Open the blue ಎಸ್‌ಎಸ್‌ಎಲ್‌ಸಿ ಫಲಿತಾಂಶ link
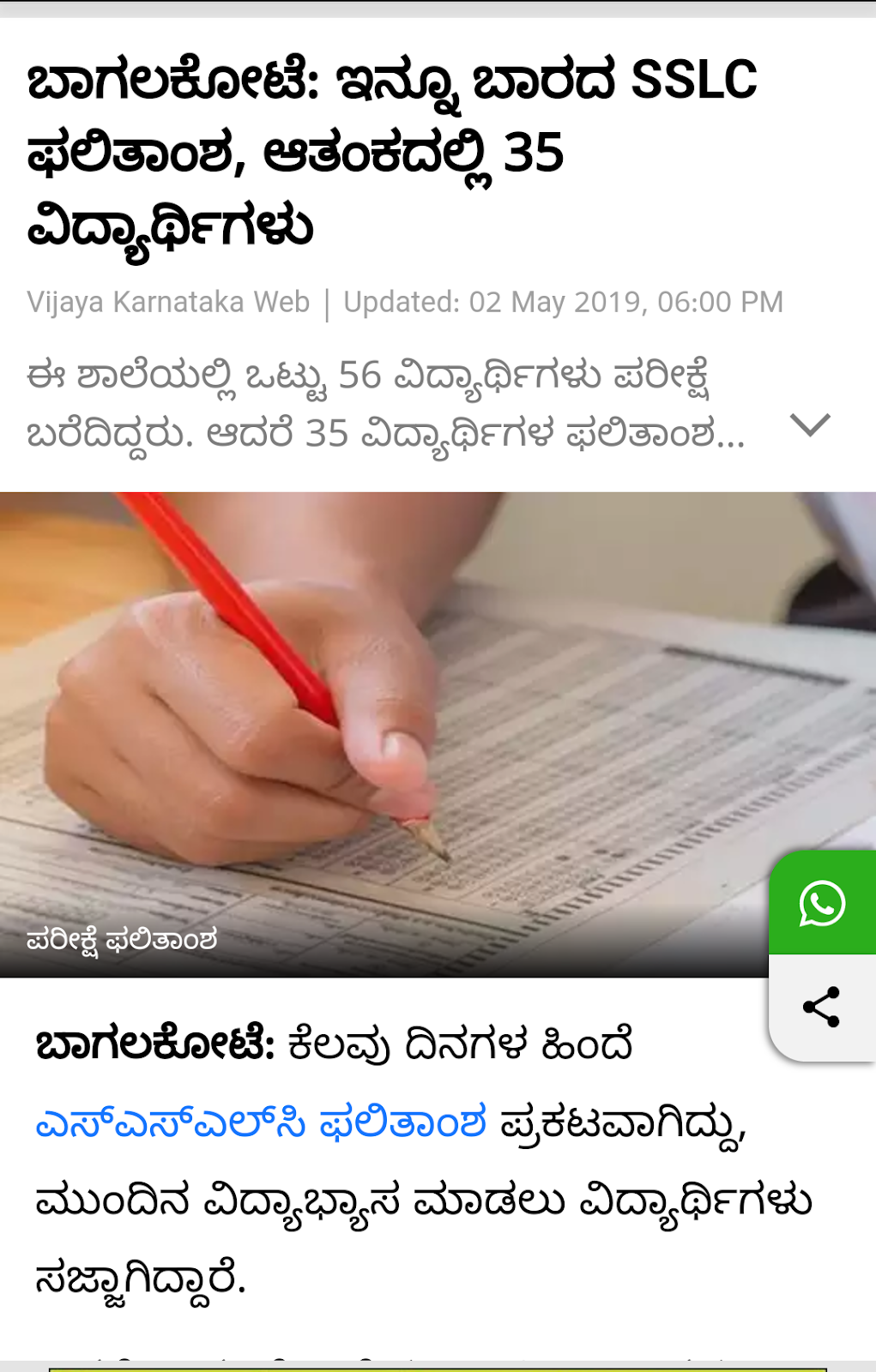Screen dimensions: 876x1372 click(x=261, y=1123)
